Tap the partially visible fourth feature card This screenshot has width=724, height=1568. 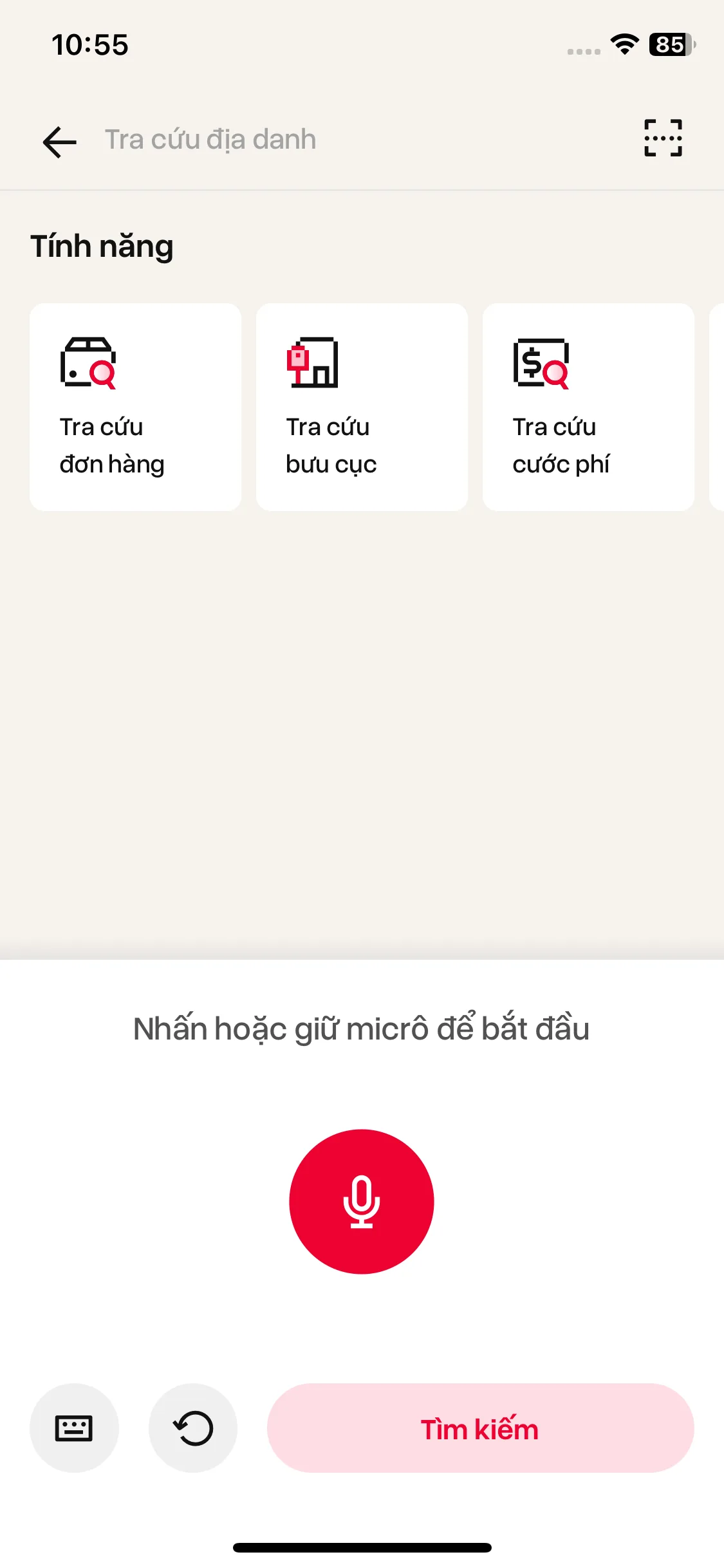pos(717,406)
